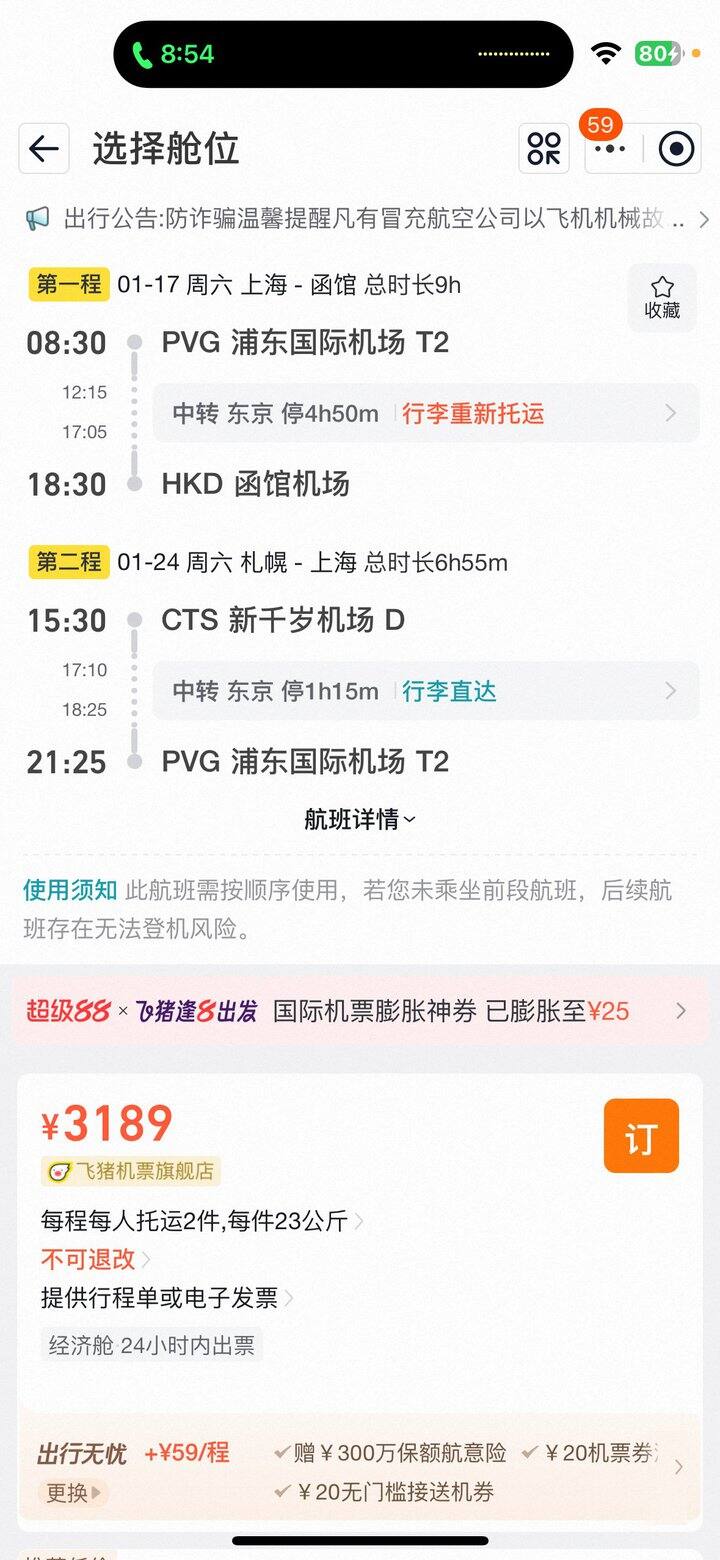Image resolution: width=720 pixels, height=1560 pixels.
Task: Expand 航班详情 flight details
Action: point(360,820)
